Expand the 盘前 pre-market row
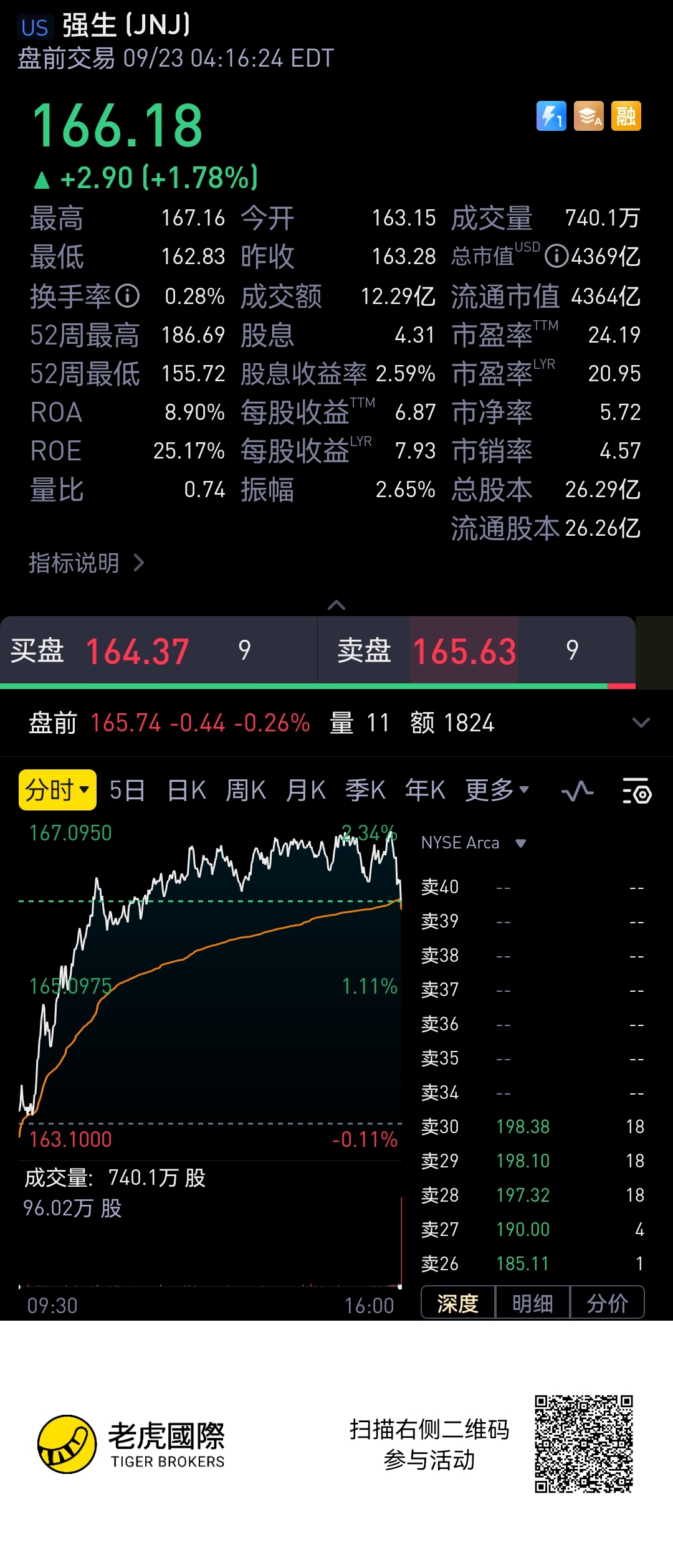 (x=641, y=723)
